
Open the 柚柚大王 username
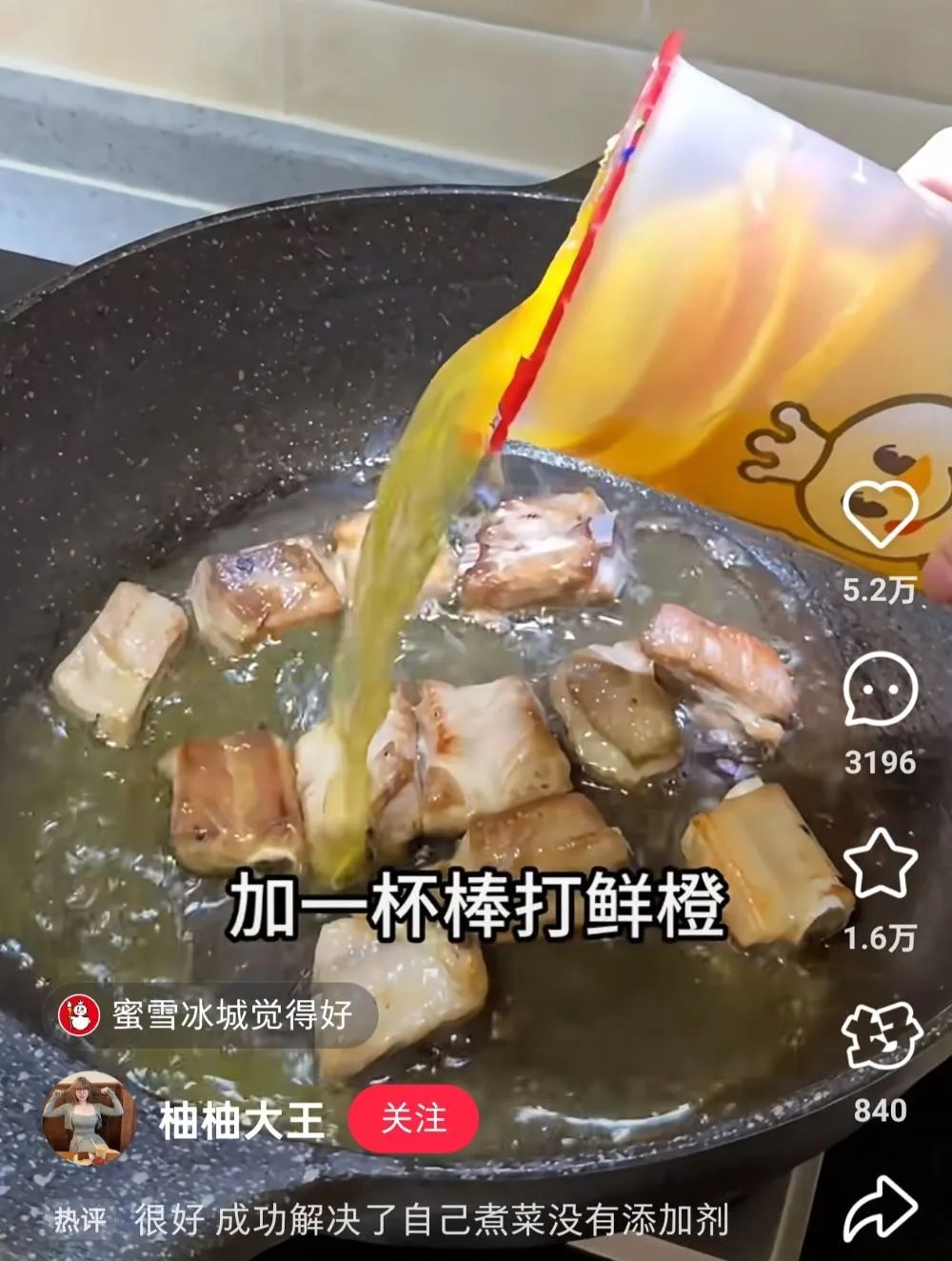tap(242, 1121)
